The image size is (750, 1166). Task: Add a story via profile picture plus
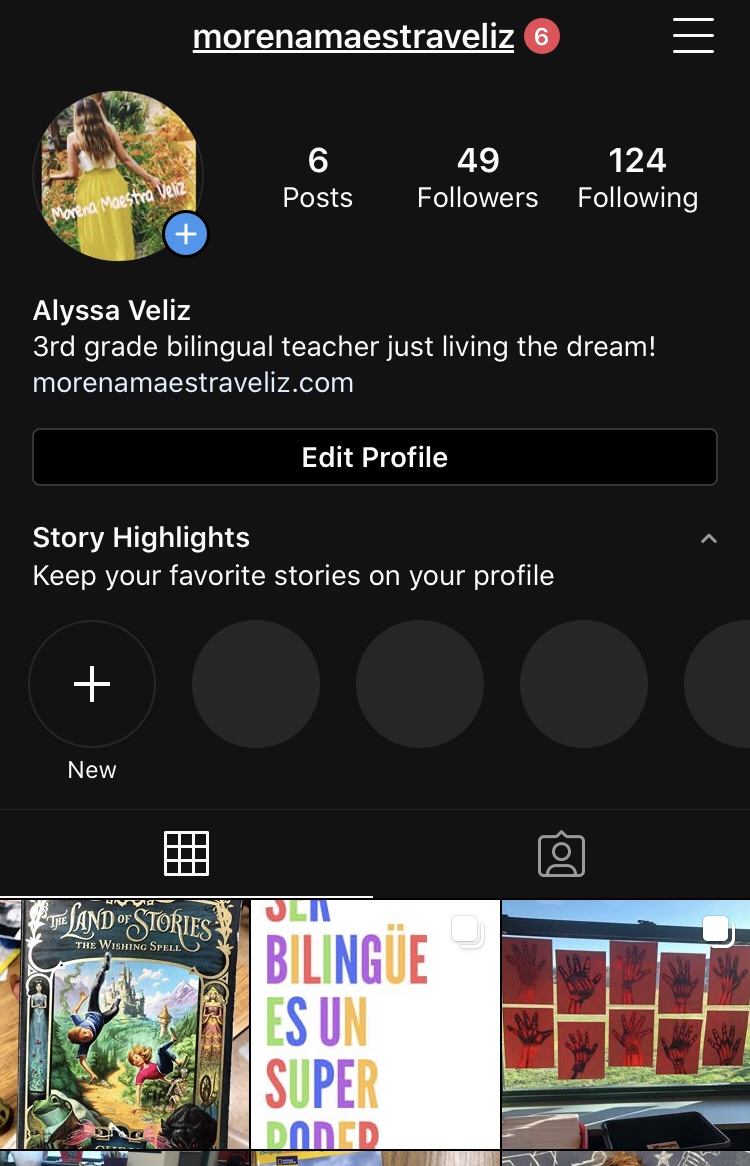tap(186, 235)
